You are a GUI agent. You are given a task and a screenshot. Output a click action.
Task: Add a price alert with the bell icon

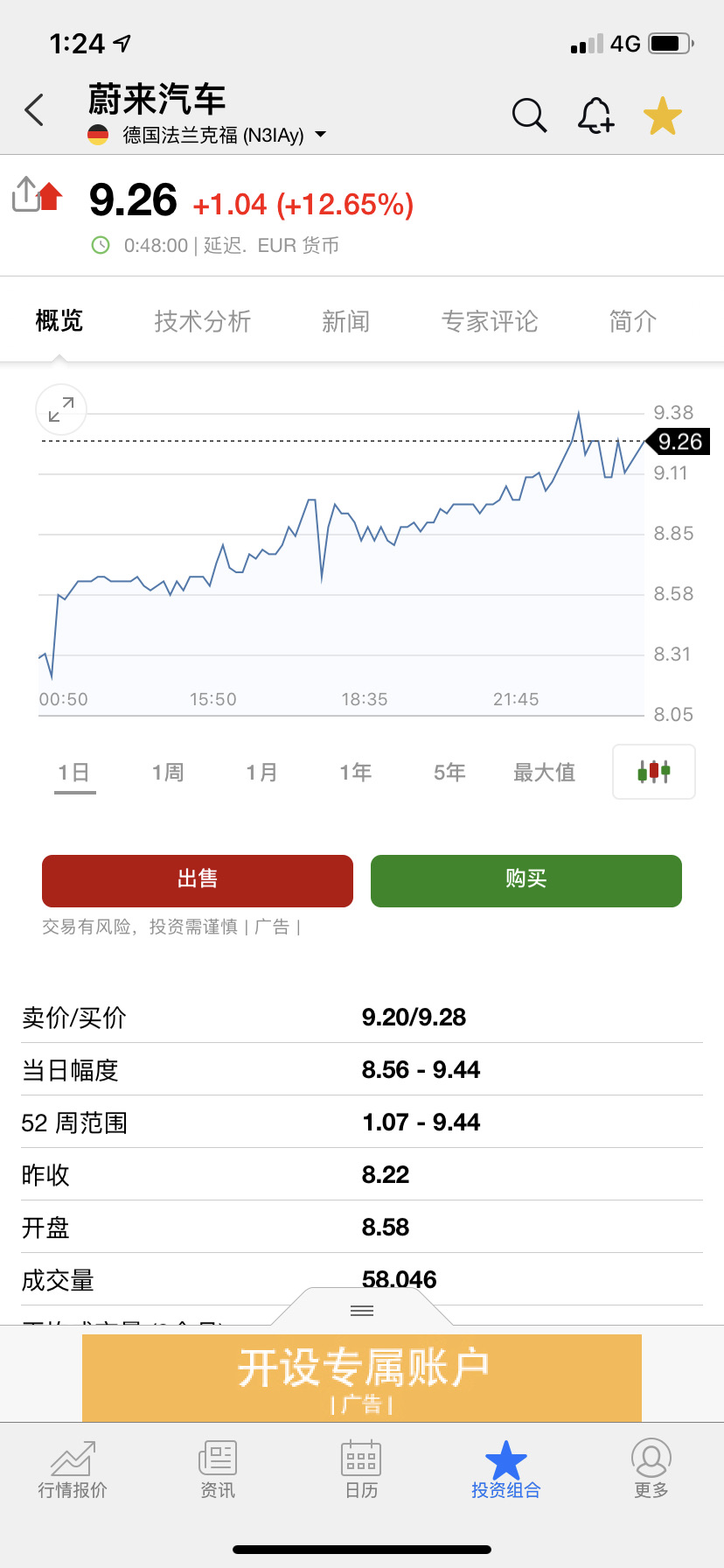coord(596,115)
